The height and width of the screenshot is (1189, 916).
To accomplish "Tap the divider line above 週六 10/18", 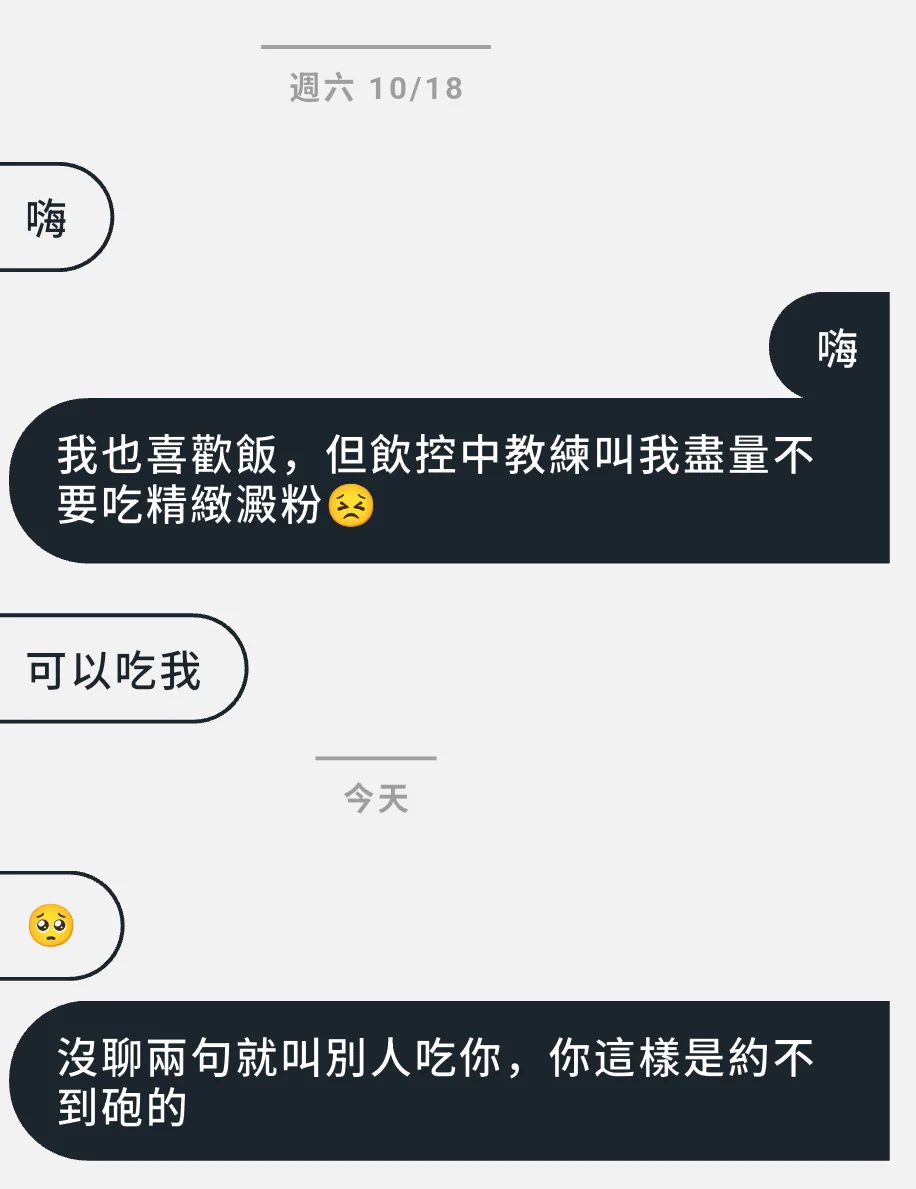I will 374,47.
